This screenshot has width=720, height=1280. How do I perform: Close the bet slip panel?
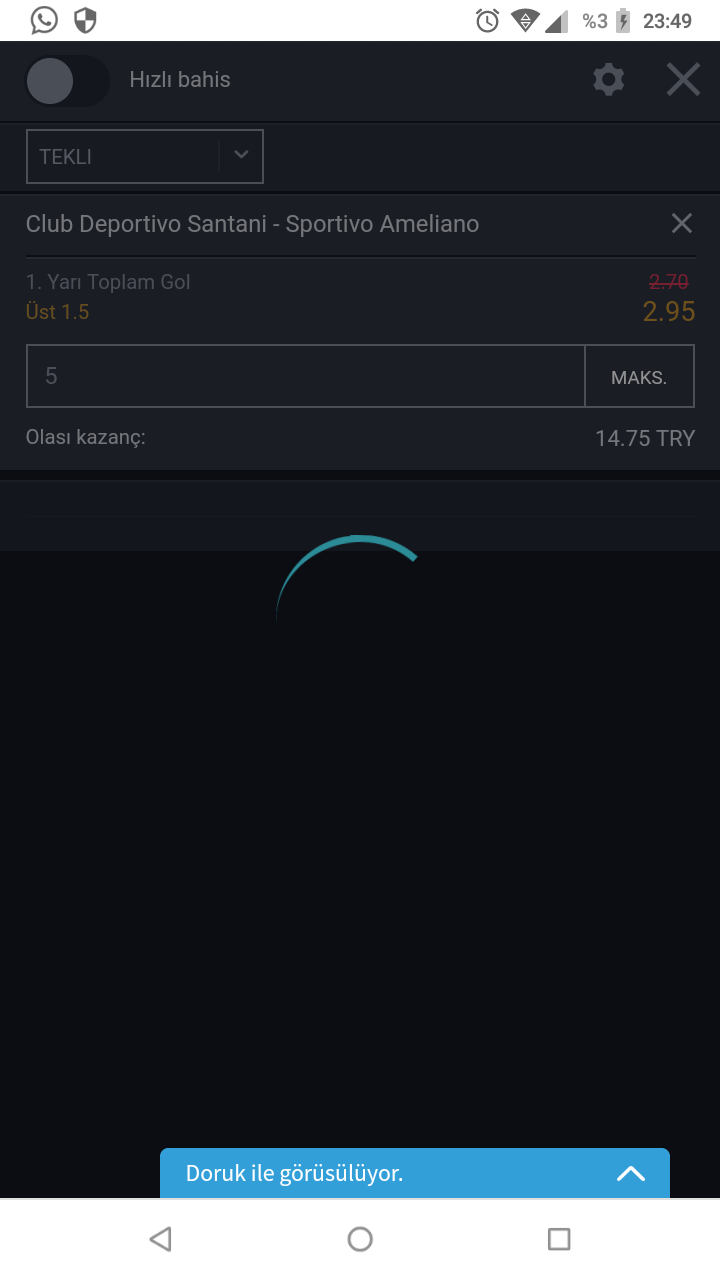tap(683, 80)
